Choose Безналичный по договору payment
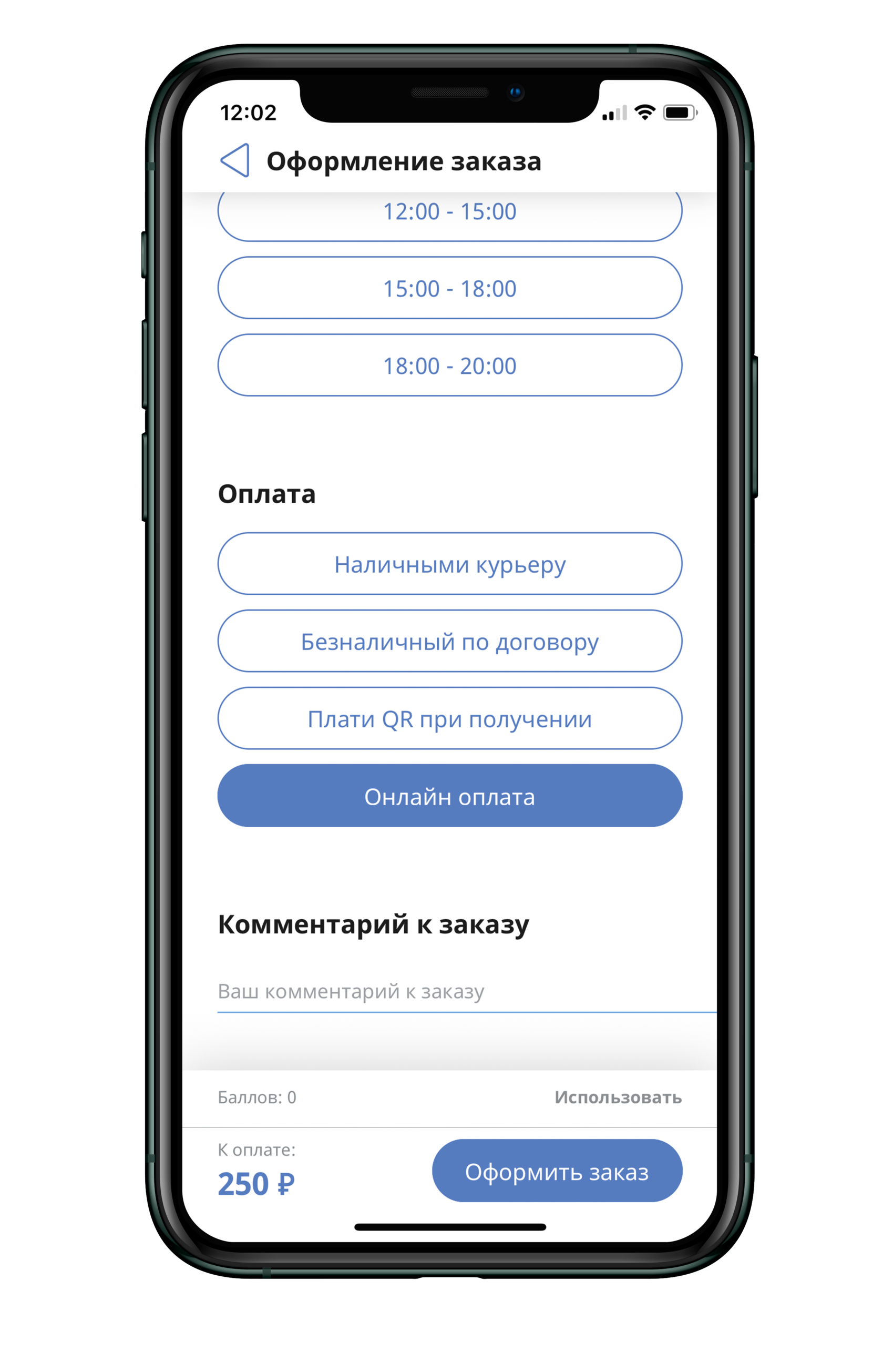 [x=449, y=641]
